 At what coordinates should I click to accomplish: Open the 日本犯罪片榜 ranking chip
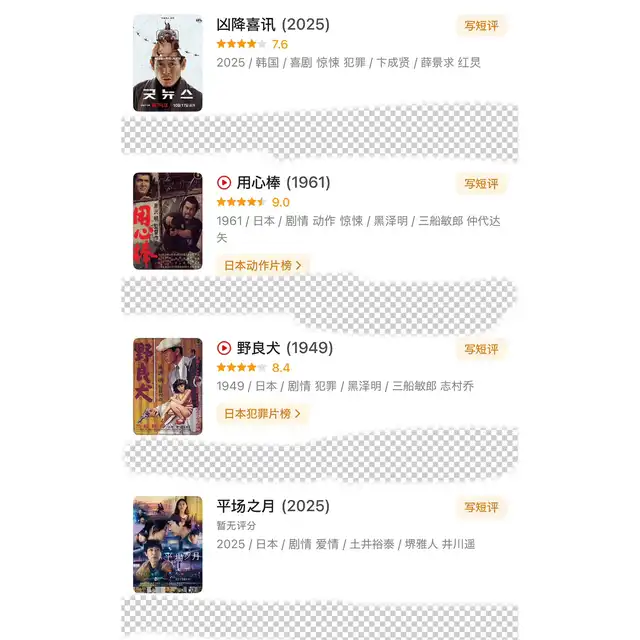pos(262,413)
